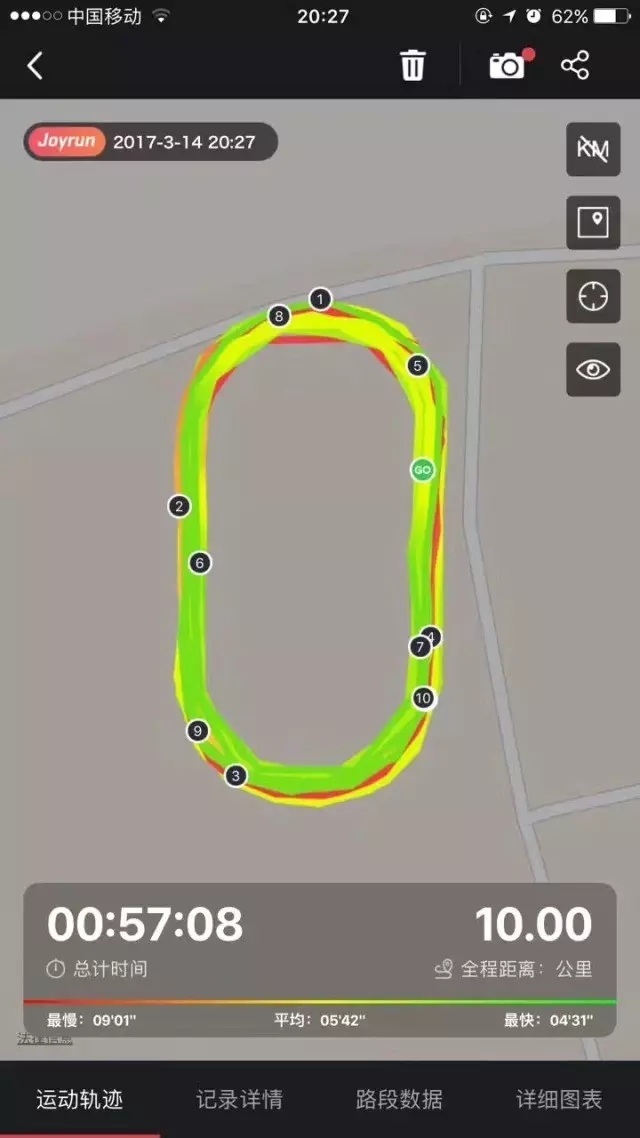View the 详细图表 tab
This screenshot has height=1138, width=640.
click(x=559, y=1100)
